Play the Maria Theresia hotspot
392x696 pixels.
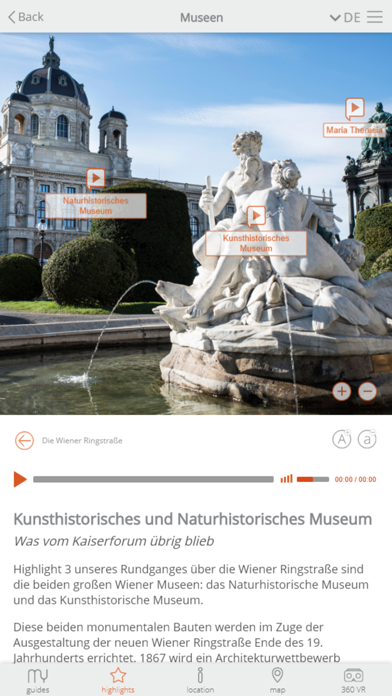[355, 108]
